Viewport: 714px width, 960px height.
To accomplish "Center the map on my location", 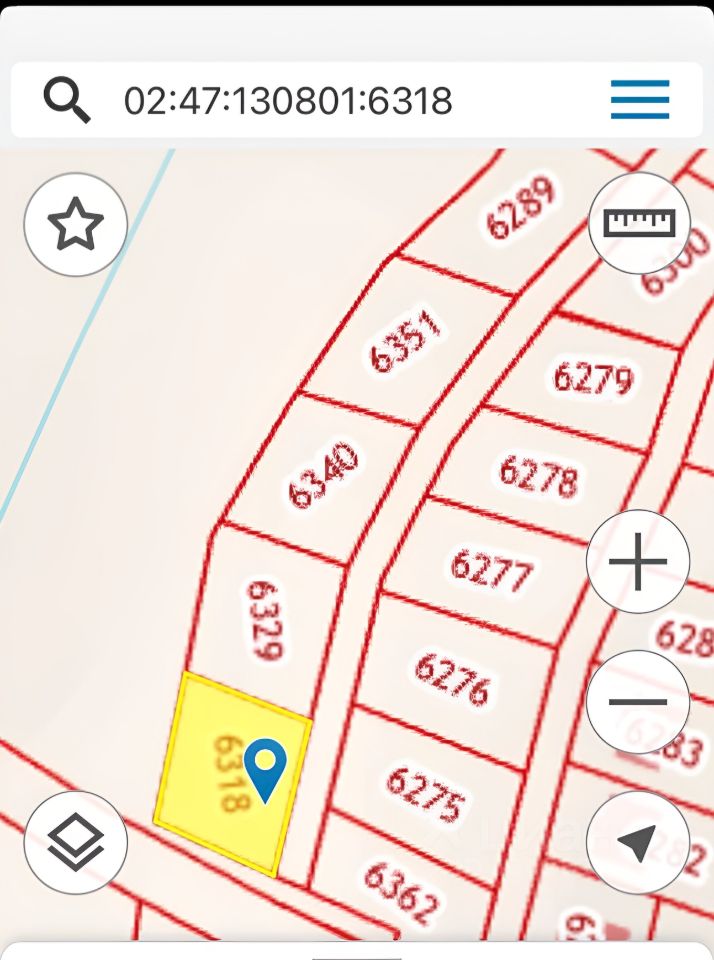I will pos(637,842).
